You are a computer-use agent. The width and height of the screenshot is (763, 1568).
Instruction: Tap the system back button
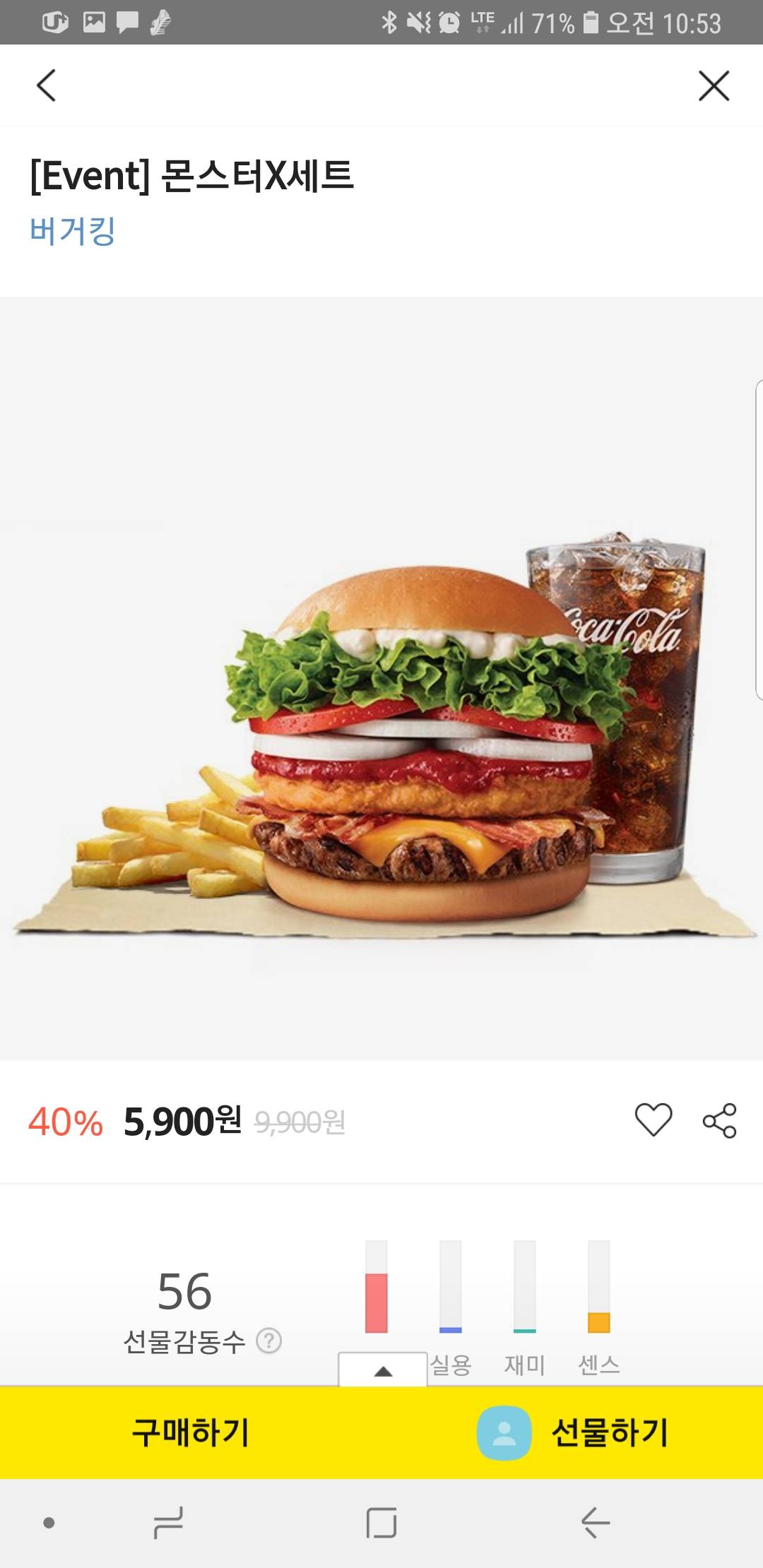point(595,1523)
